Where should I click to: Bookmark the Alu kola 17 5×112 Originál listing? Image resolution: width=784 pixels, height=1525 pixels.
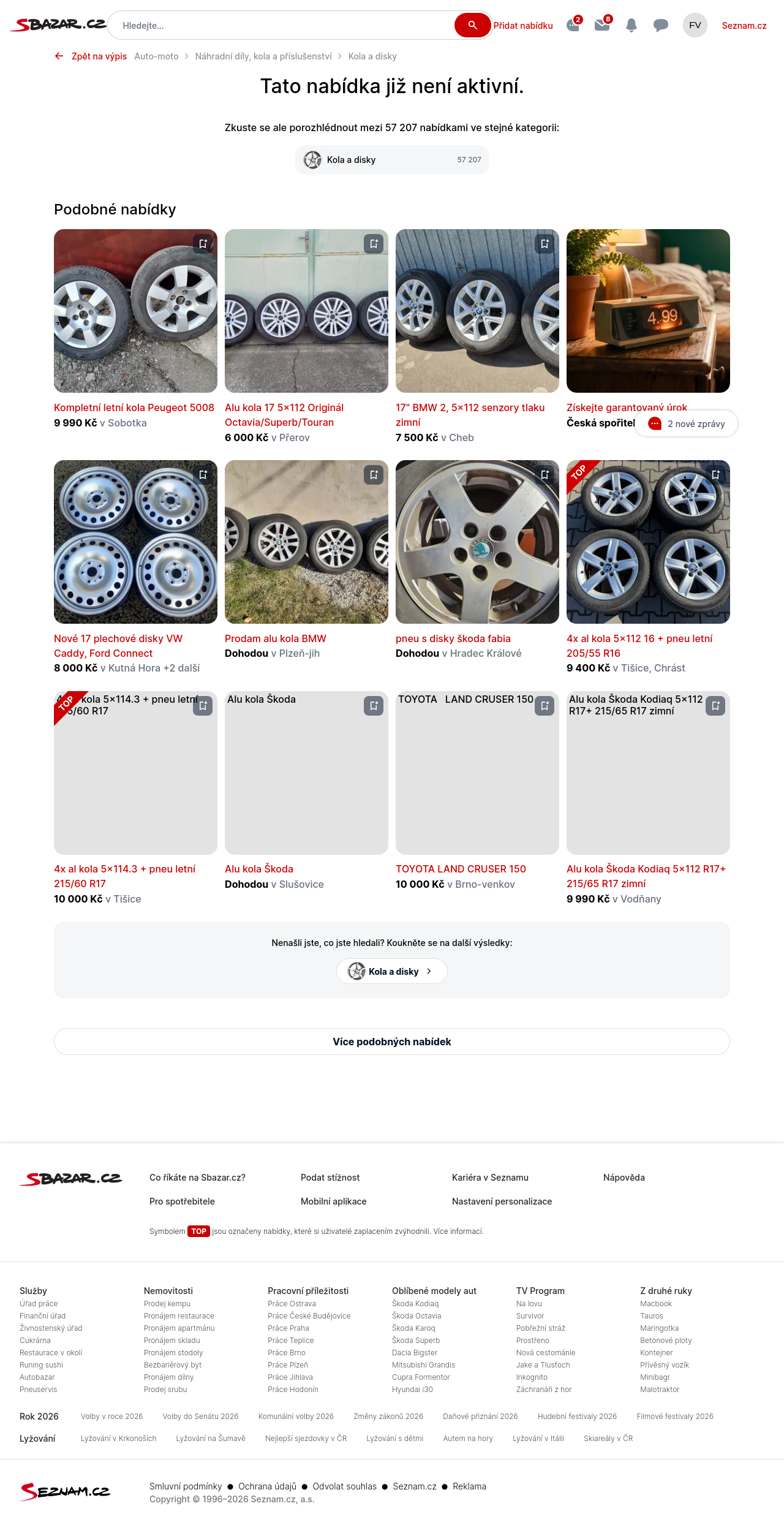click(374, 244)
